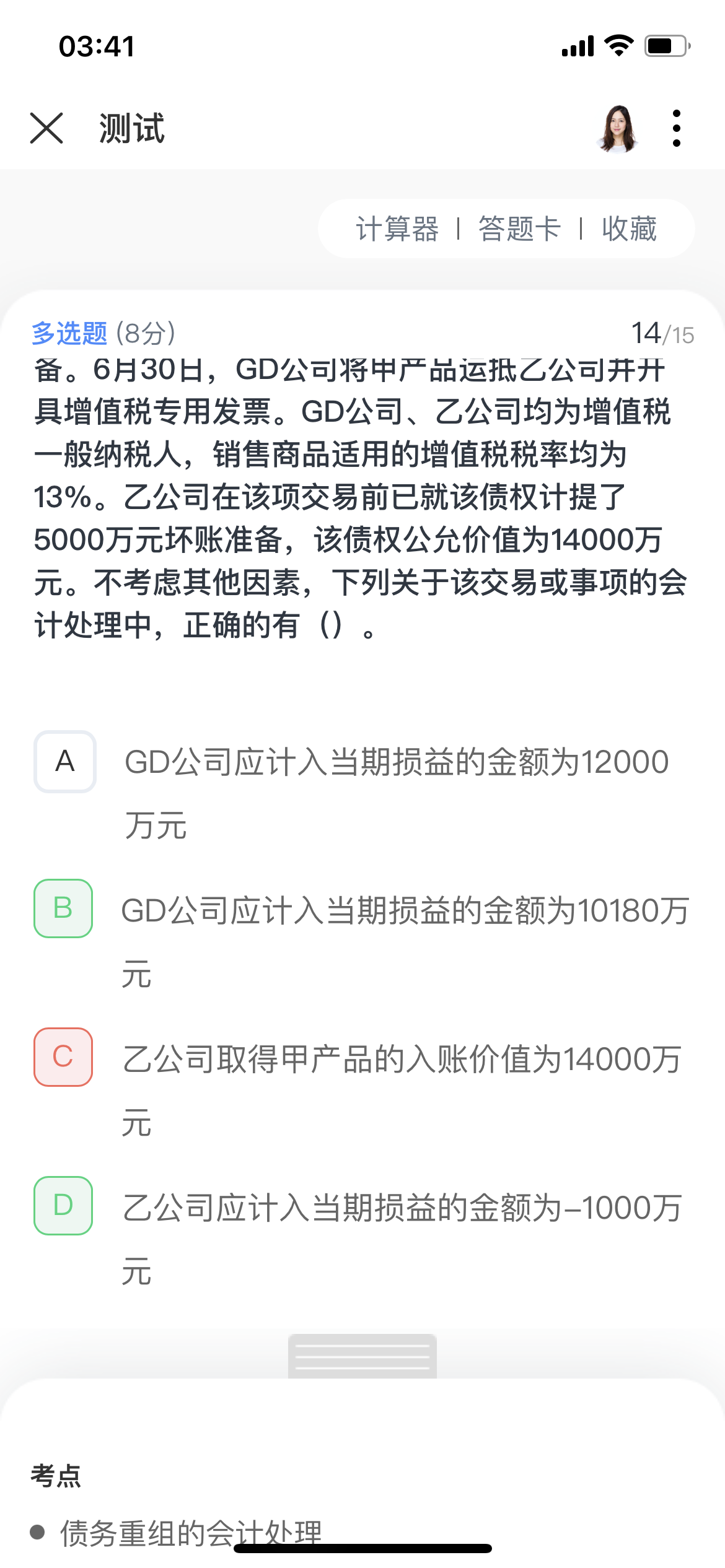Screen dimensions: 725x1568
Task: Mark option D about -1000万元
Action: pyautogui.click(x=63, y=1206)
